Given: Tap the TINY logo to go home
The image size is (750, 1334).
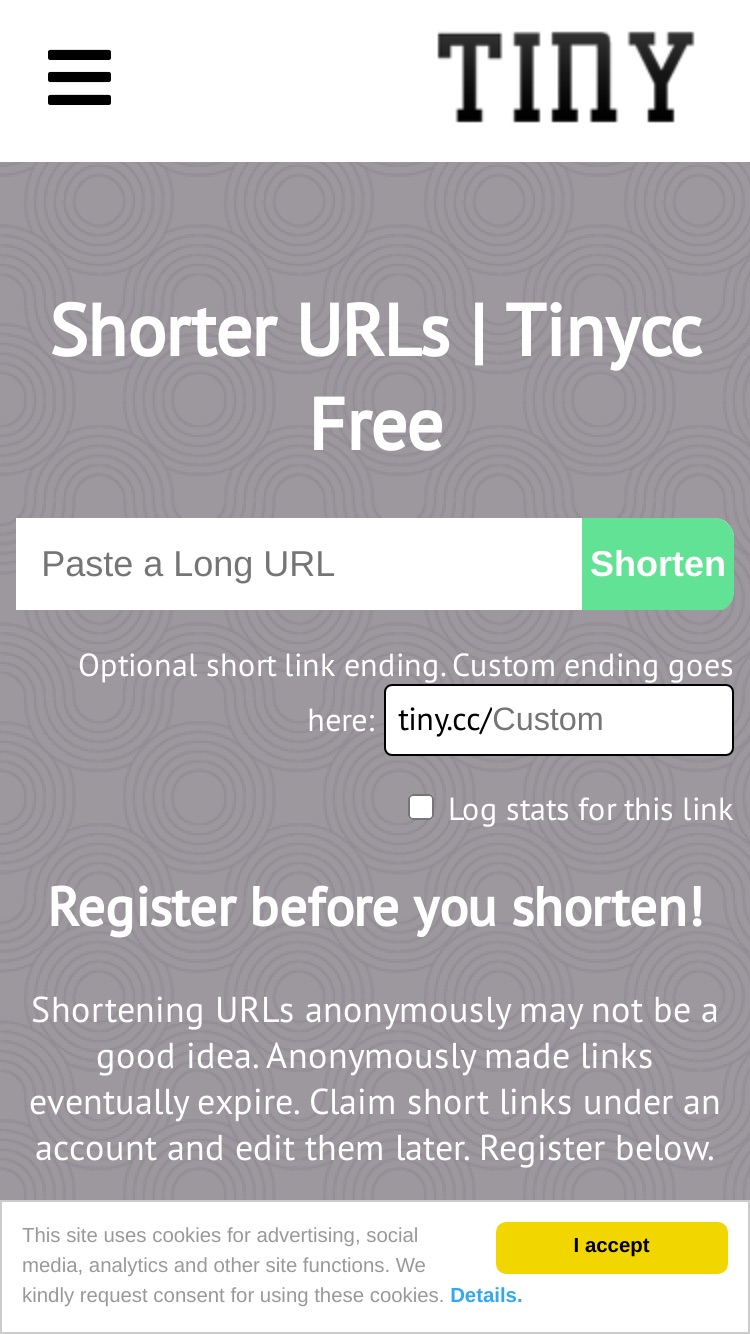Looking at the screenshot, I should pos(566,78).
